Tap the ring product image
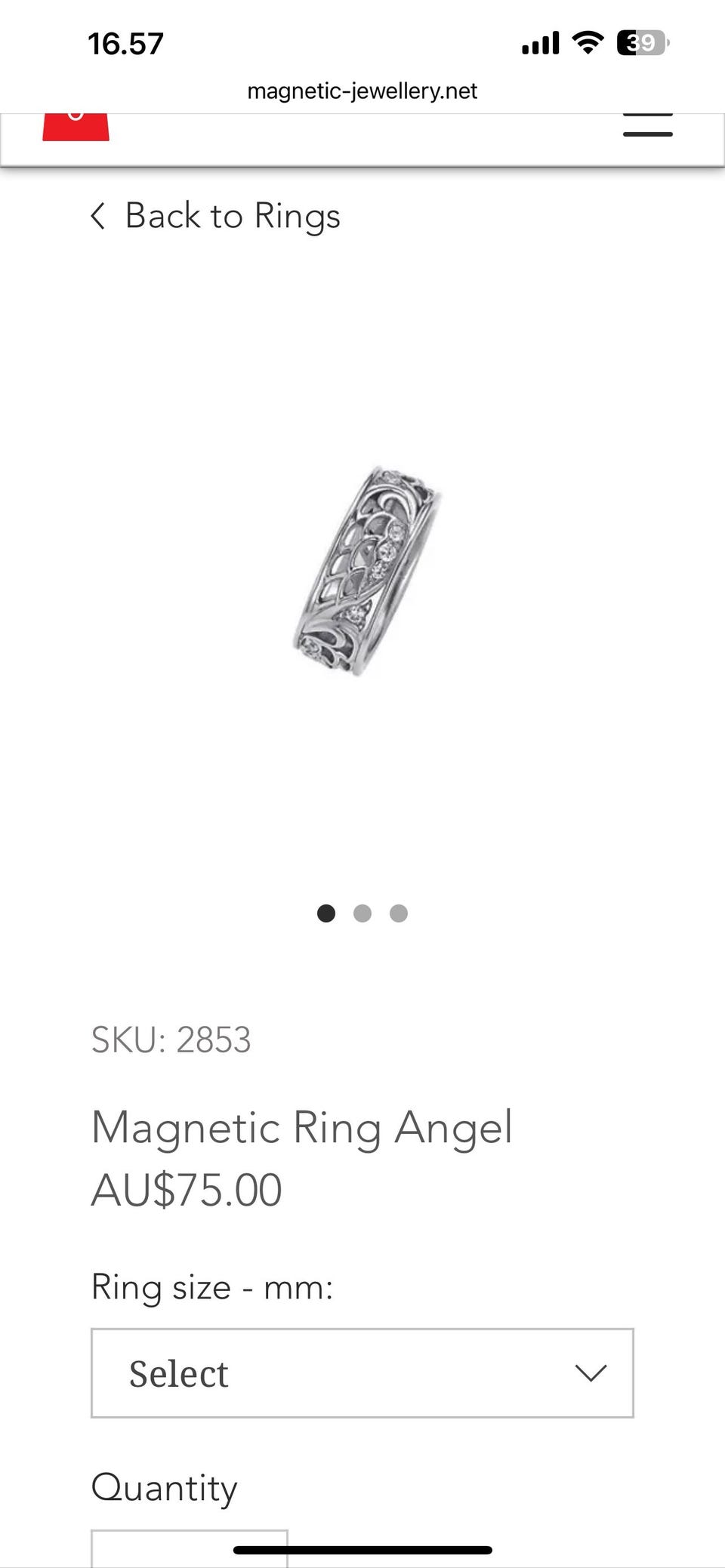Viewport: 725px width, 1568px height. pos(367,571)
